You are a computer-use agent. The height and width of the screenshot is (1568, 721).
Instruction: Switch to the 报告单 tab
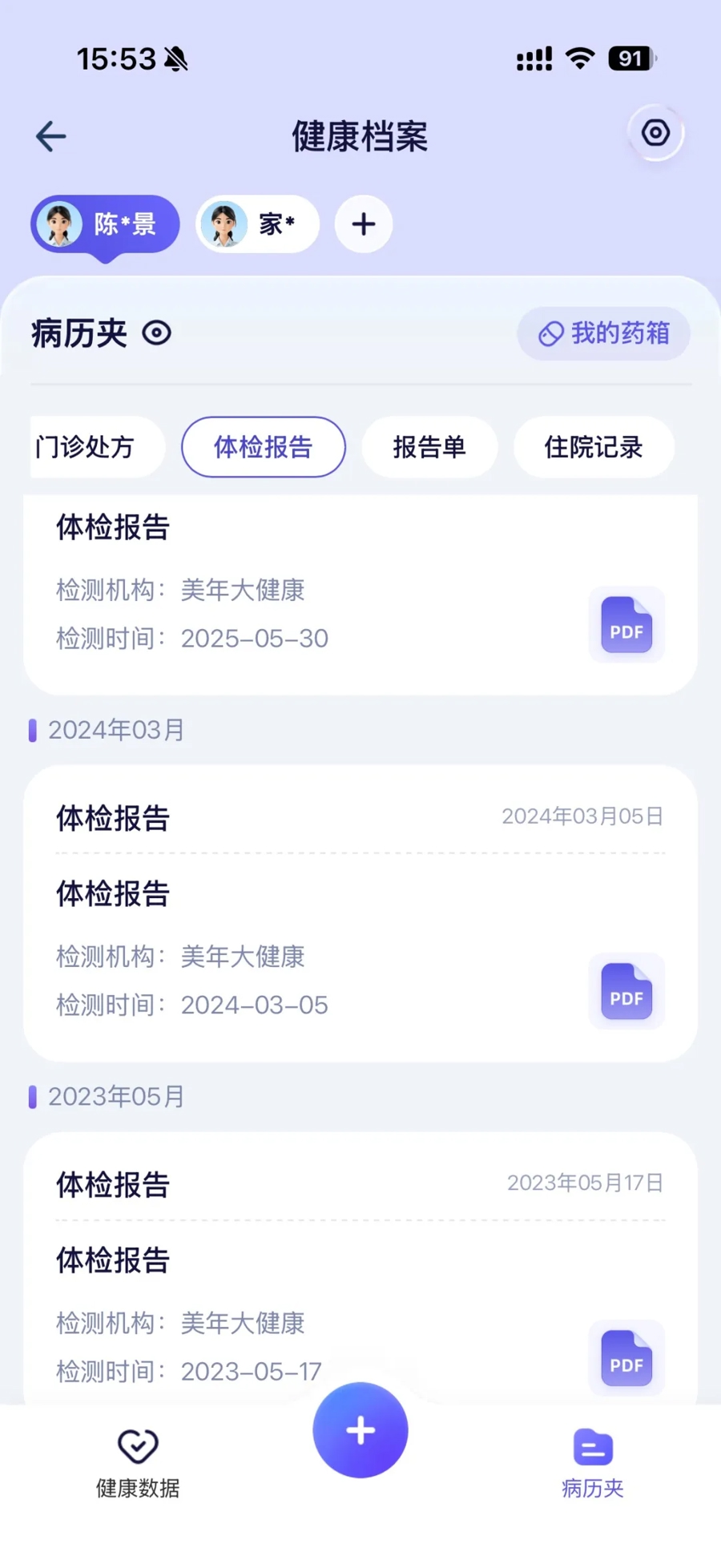click(429, 447)
